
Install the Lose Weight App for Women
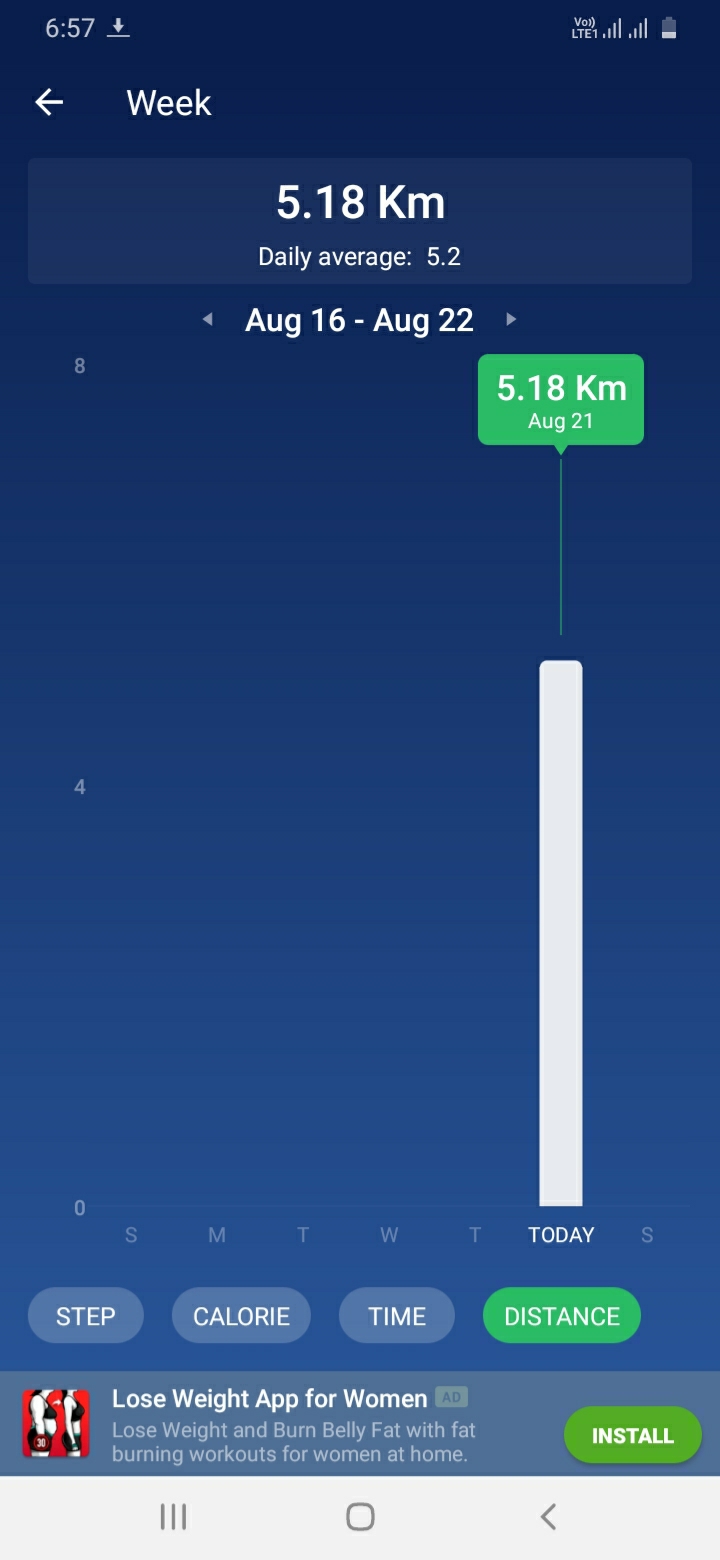(632, 1435)
